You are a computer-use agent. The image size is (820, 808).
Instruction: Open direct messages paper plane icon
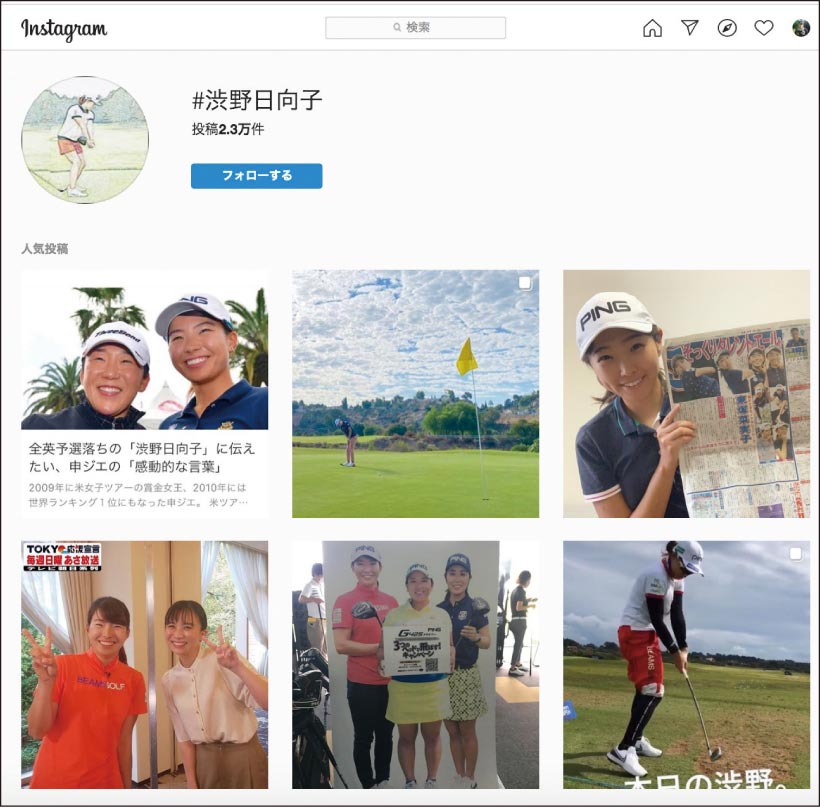(x=690, y=28)
